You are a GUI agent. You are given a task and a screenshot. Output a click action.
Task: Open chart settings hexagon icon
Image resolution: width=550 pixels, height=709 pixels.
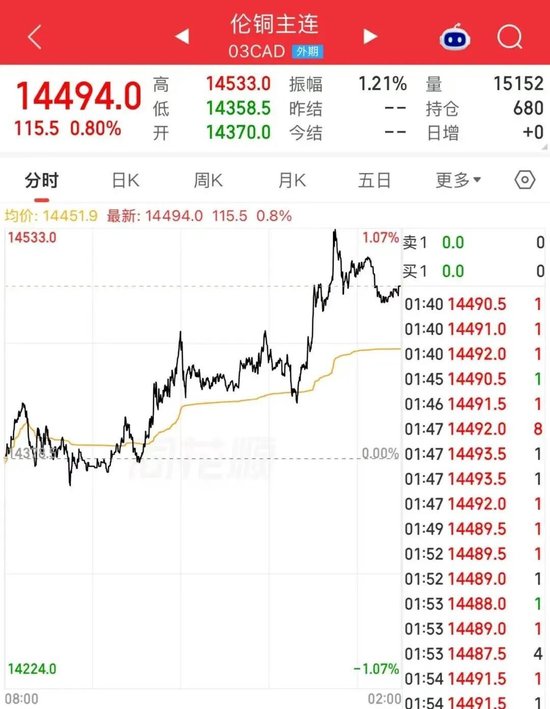coord(525,180)
